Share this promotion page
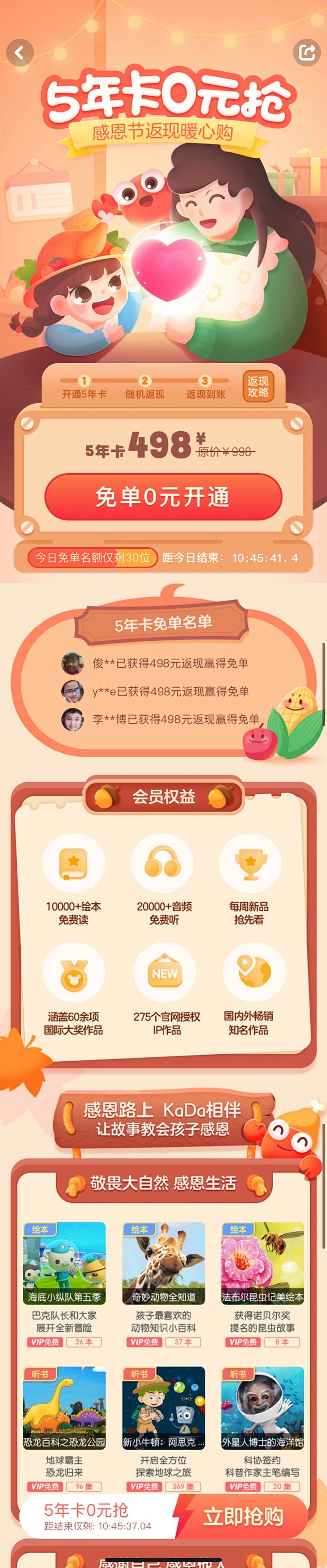Viewport: 327px width, 1568px height. [306, 52]
